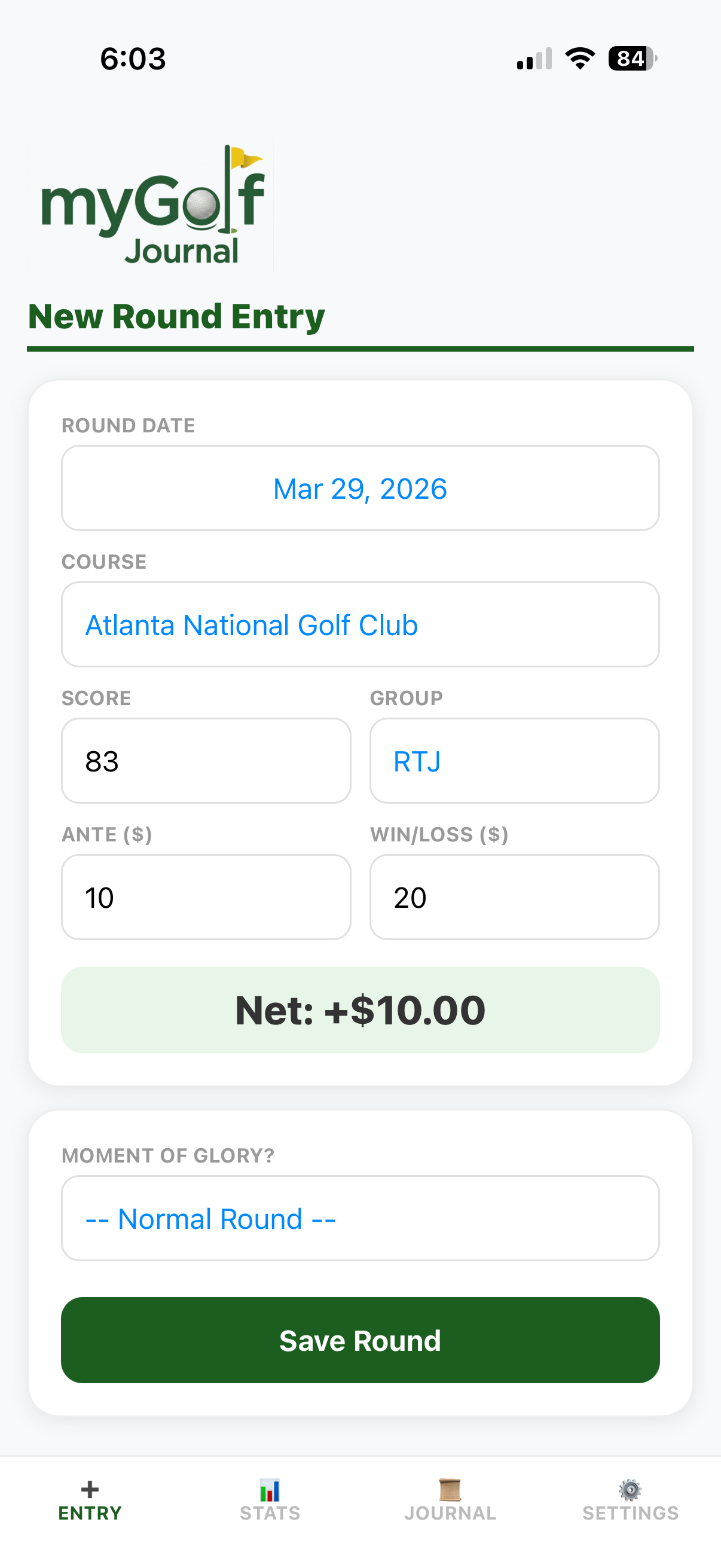
Task: Click the myGolf Journal logo
Action: click(152, 204)
